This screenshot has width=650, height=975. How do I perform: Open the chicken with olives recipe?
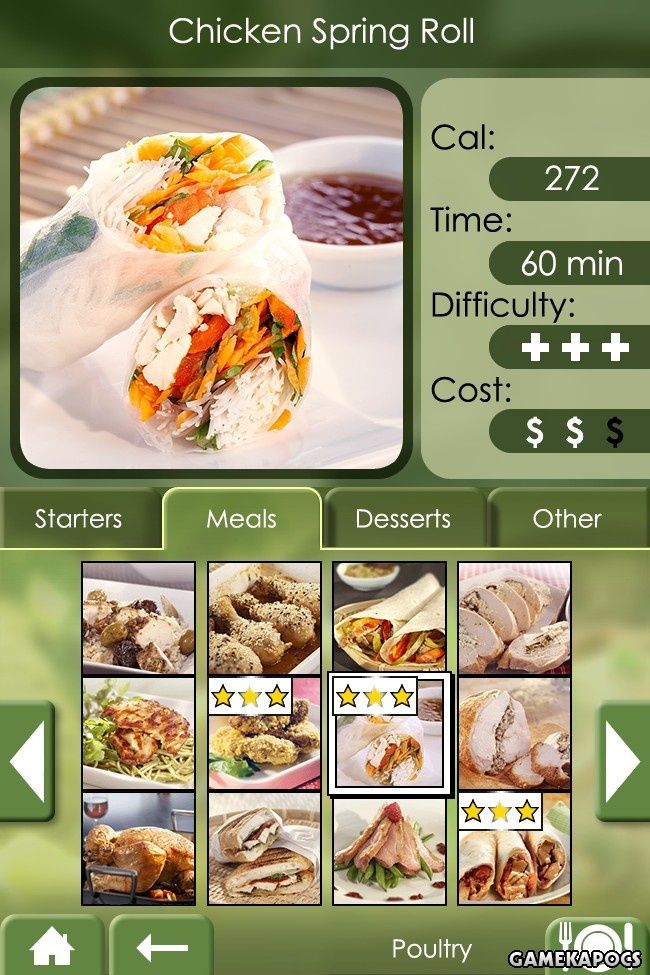138,617
